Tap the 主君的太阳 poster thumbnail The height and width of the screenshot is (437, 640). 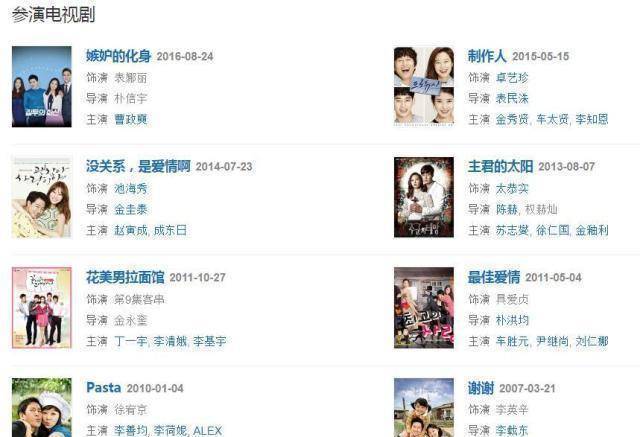(424, 196)
